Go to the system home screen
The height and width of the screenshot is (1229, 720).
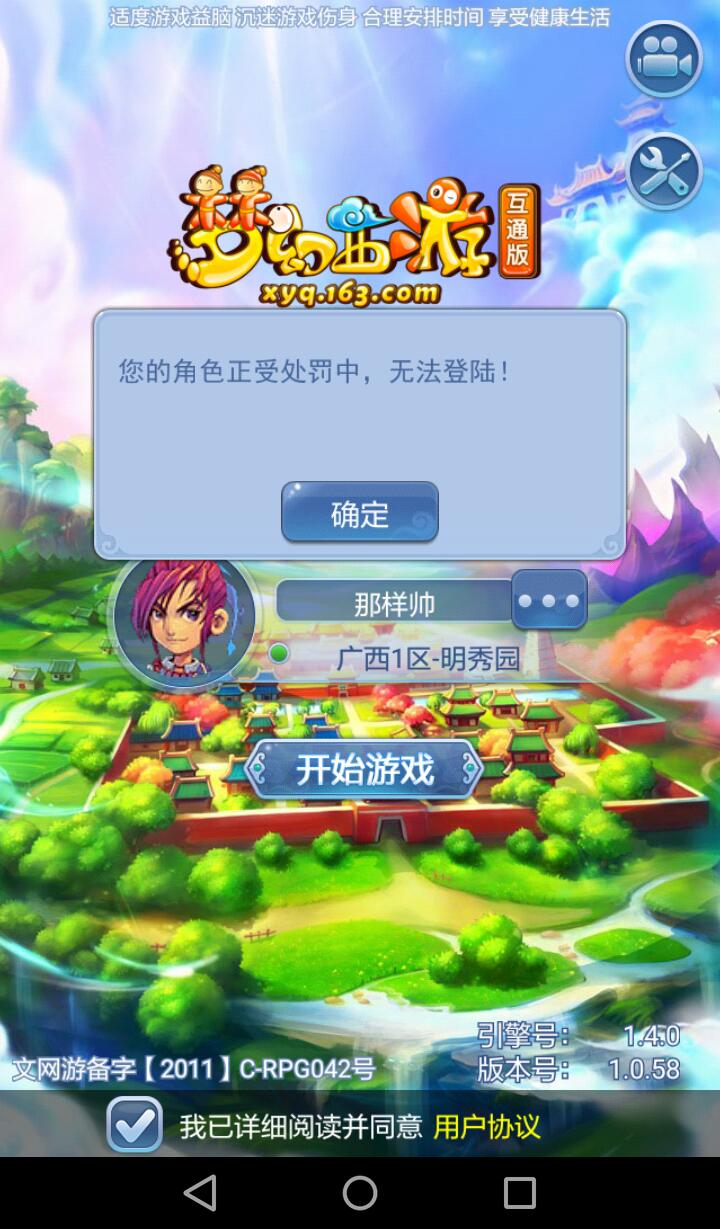coord(360,1193)
